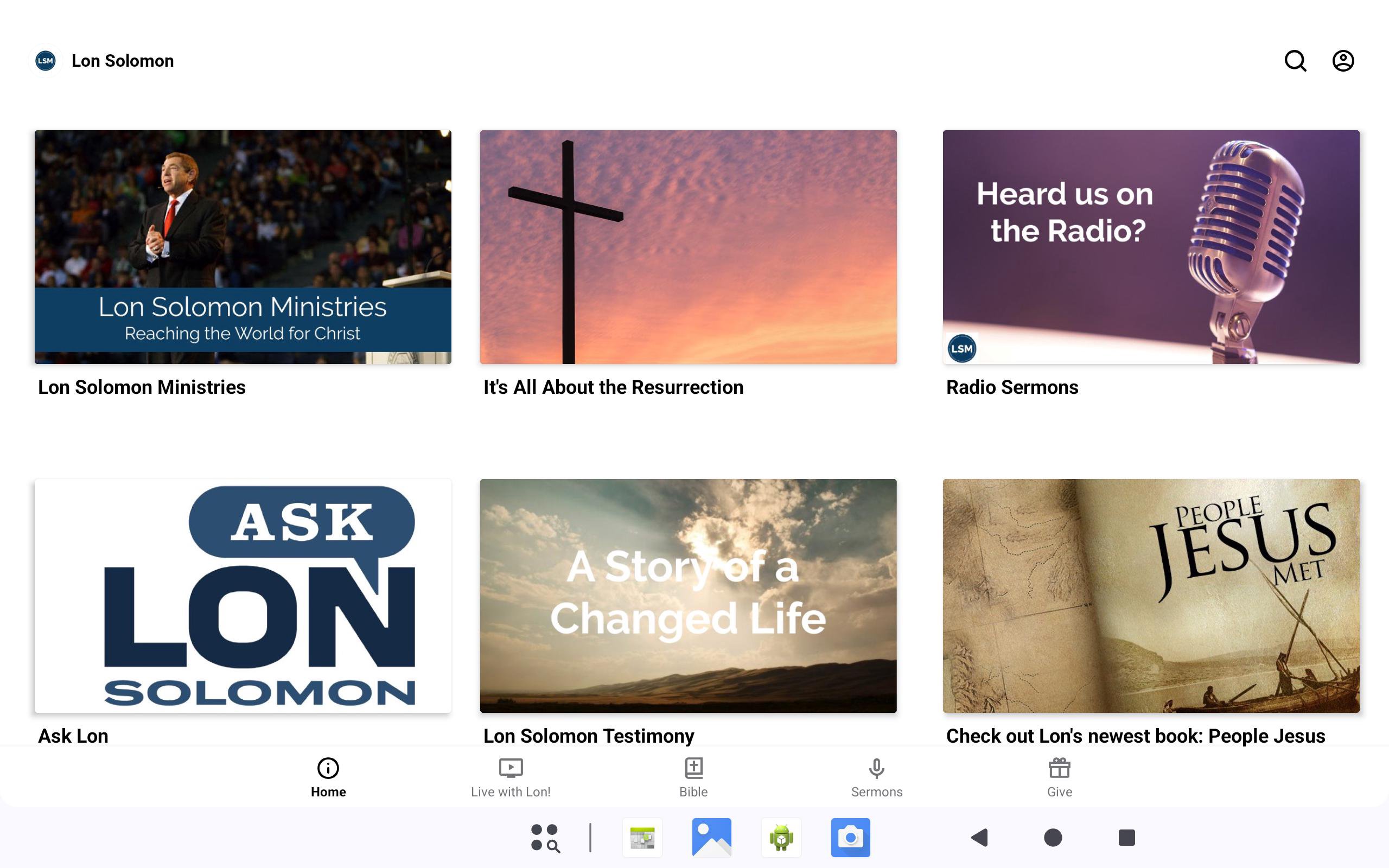Open the recent apps overview

click(1127, 838)
